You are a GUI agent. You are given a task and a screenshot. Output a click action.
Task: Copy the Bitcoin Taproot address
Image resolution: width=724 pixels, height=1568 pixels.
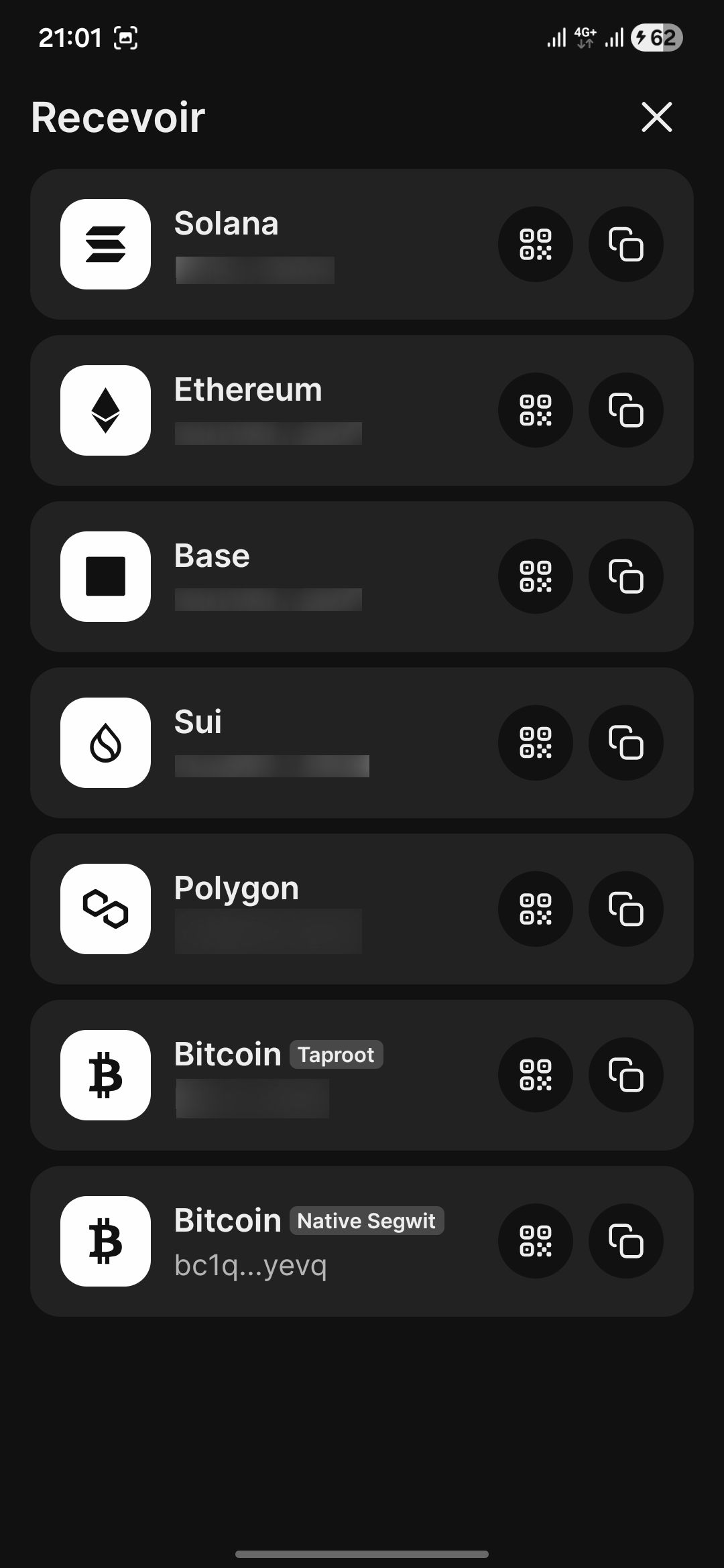click(x=625, y=1075)
